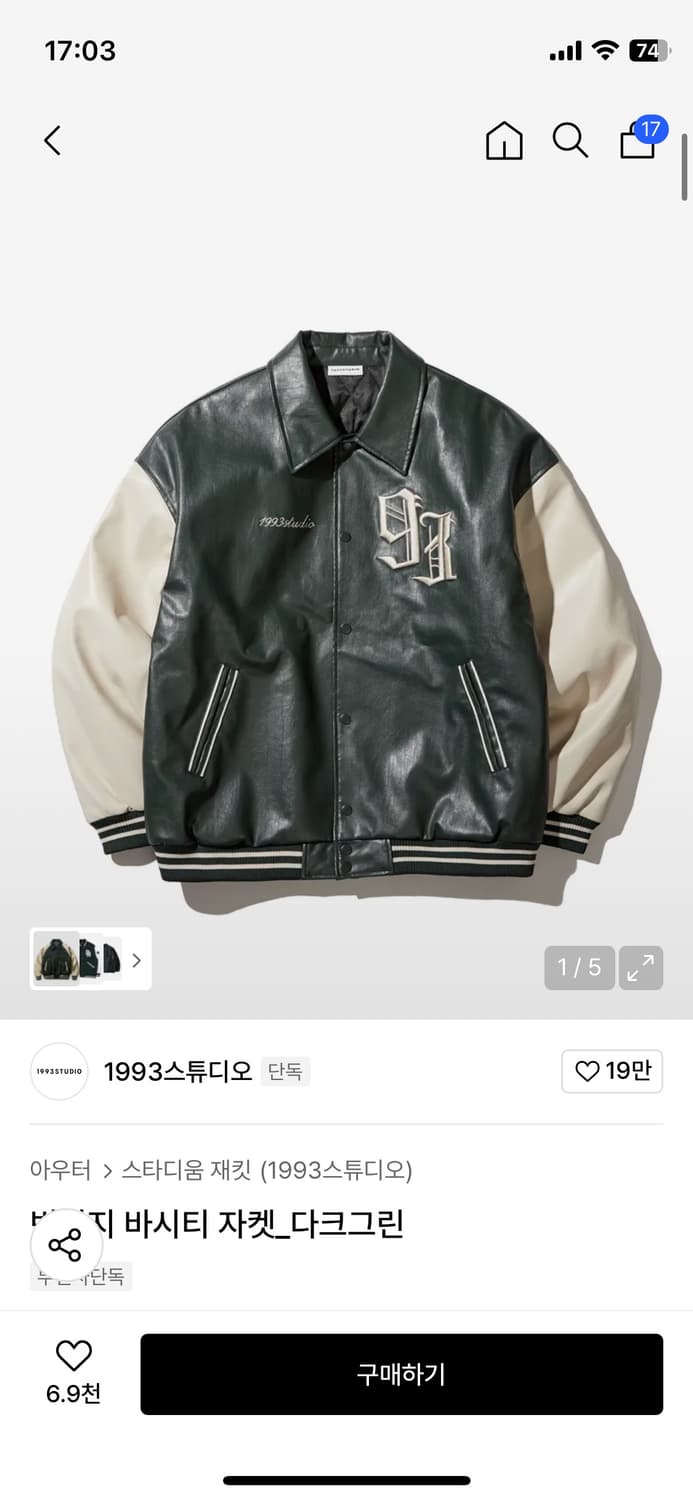Image resolution: width=693 pixels, height=1500 pixels.
Task: Expand the jacket photo to fullscreen
Action: point(641,967)
